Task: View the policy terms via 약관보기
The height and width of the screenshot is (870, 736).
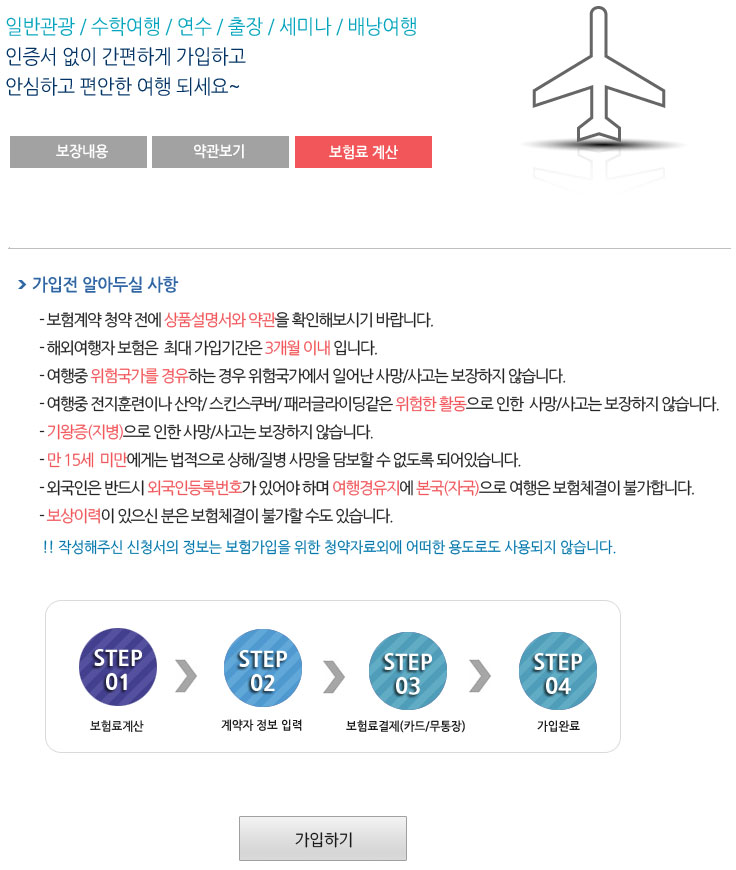Action: point(219,152)
